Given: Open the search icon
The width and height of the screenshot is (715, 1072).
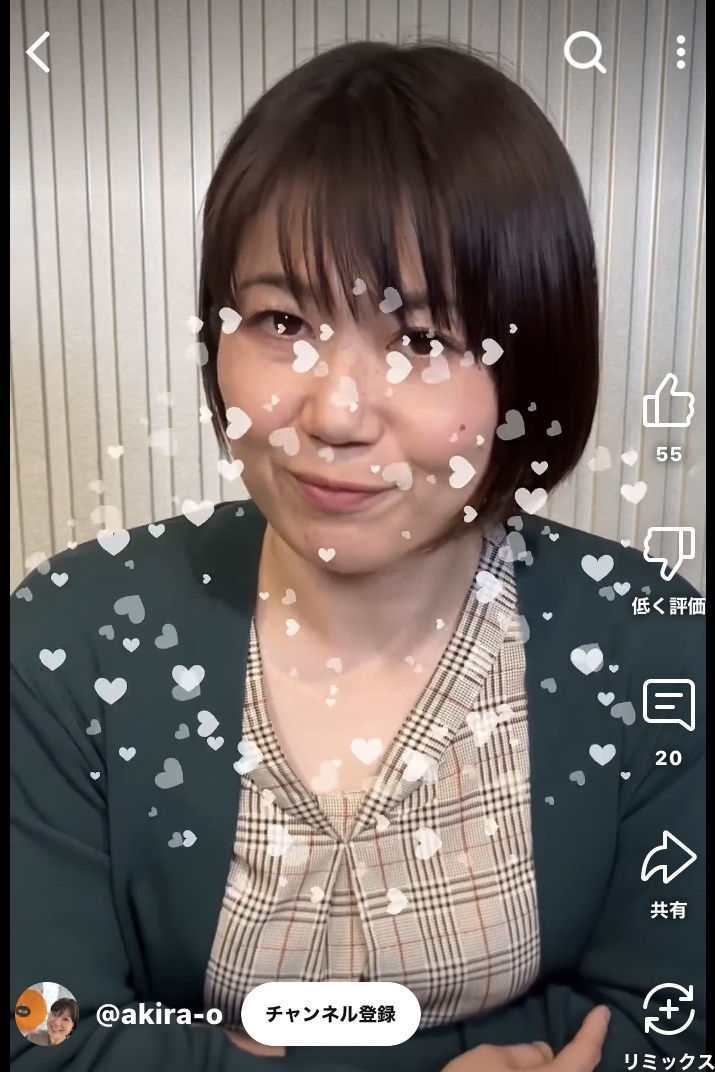Looking at the screenshot, I should click(584, 52).
